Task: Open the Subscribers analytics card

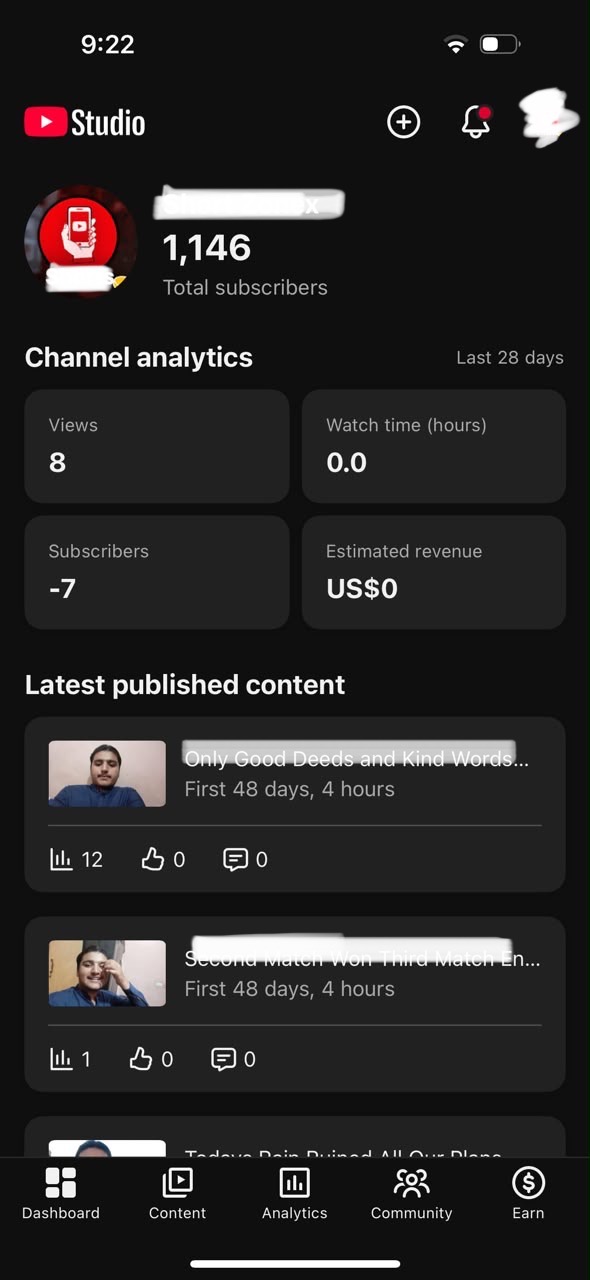Action: point(157,572)
